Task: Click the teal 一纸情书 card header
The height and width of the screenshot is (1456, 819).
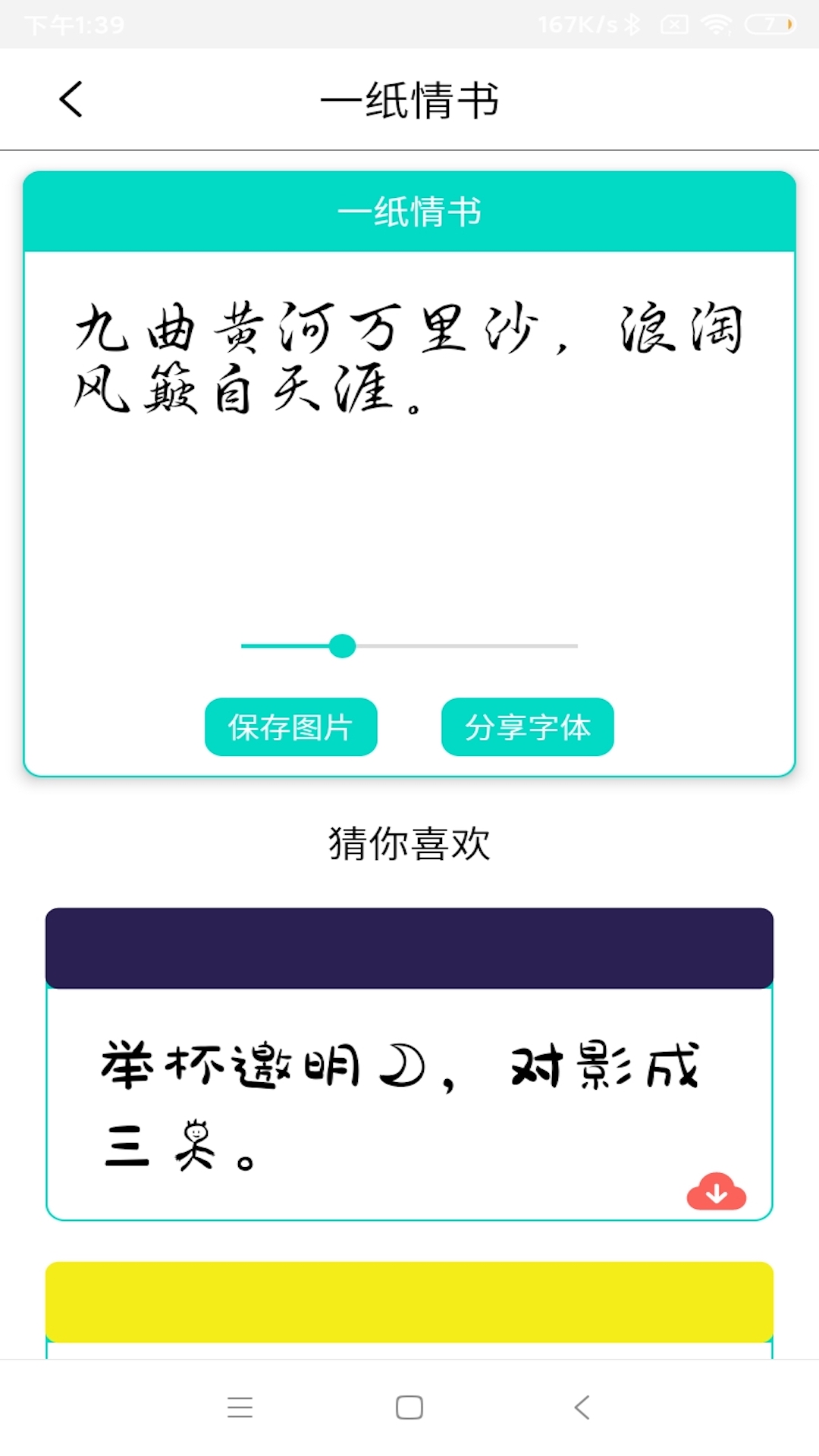Action: (x=409, y=212)
